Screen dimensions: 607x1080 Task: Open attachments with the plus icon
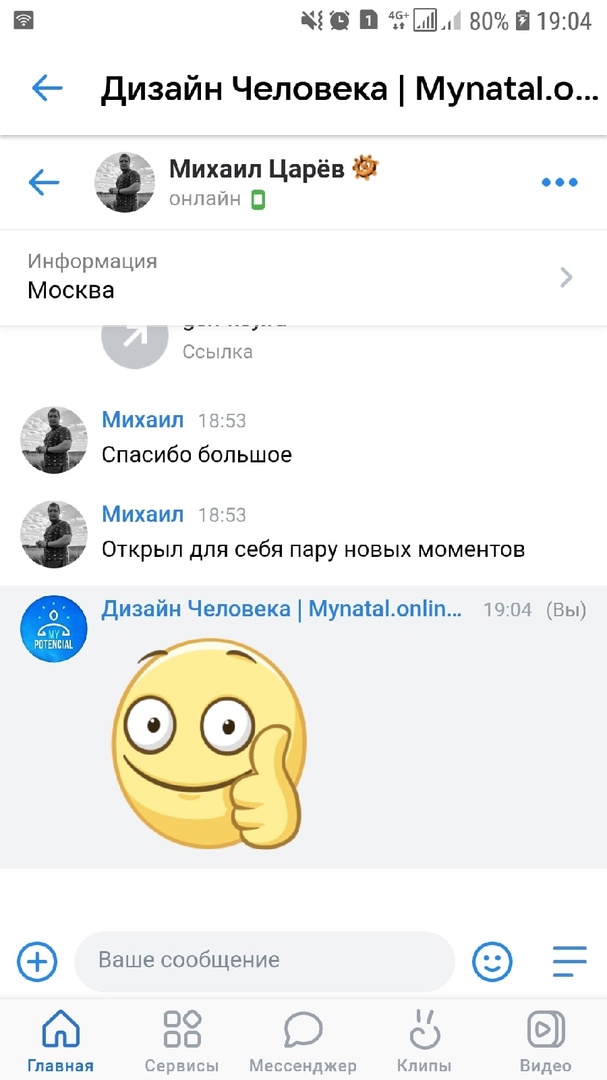point(37,961)
